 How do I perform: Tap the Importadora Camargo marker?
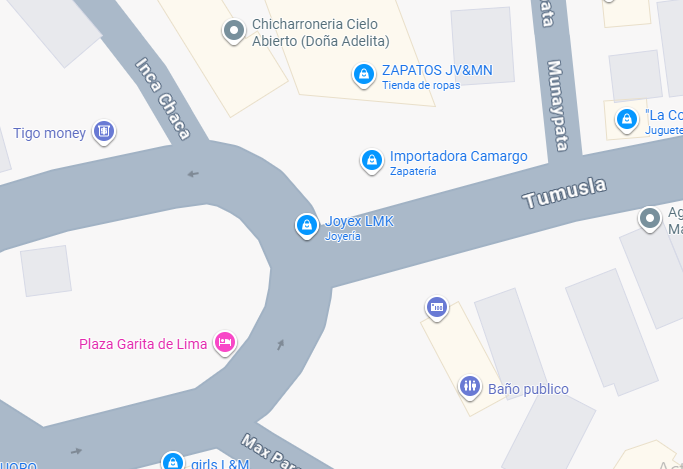click(x=371, y=159)
